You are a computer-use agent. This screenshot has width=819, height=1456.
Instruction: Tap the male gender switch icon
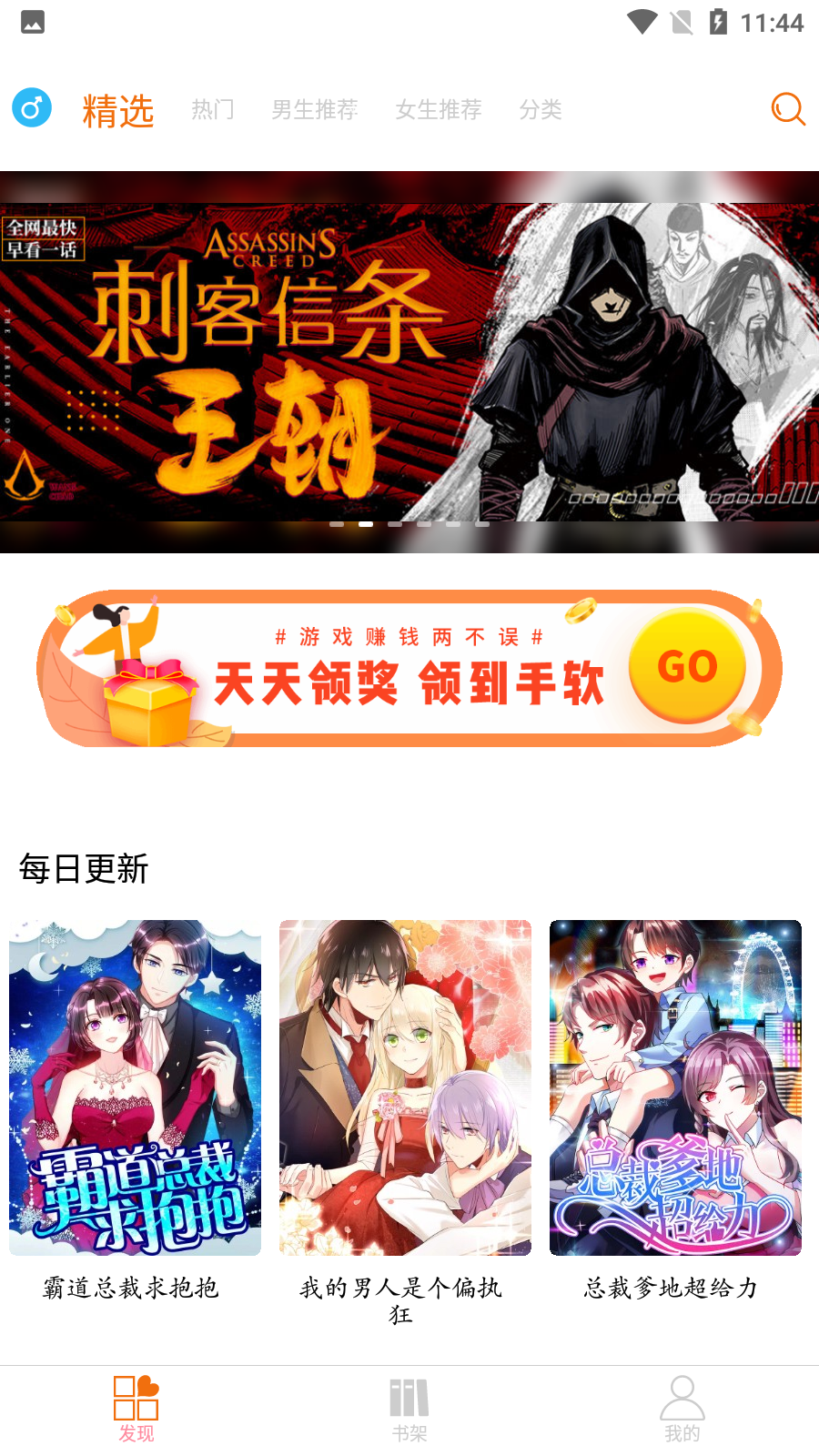tap(32, 108)
